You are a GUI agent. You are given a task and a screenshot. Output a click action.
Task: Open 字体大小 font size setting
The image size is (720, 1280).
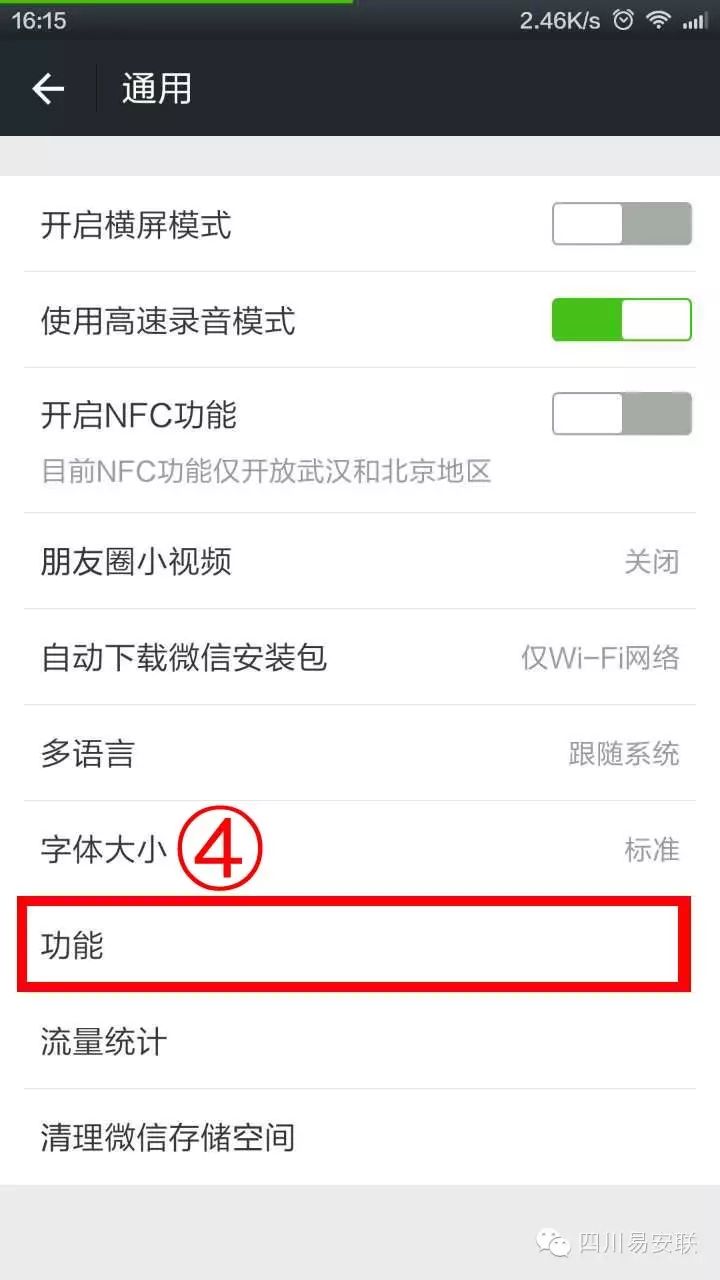coord(360,849)
